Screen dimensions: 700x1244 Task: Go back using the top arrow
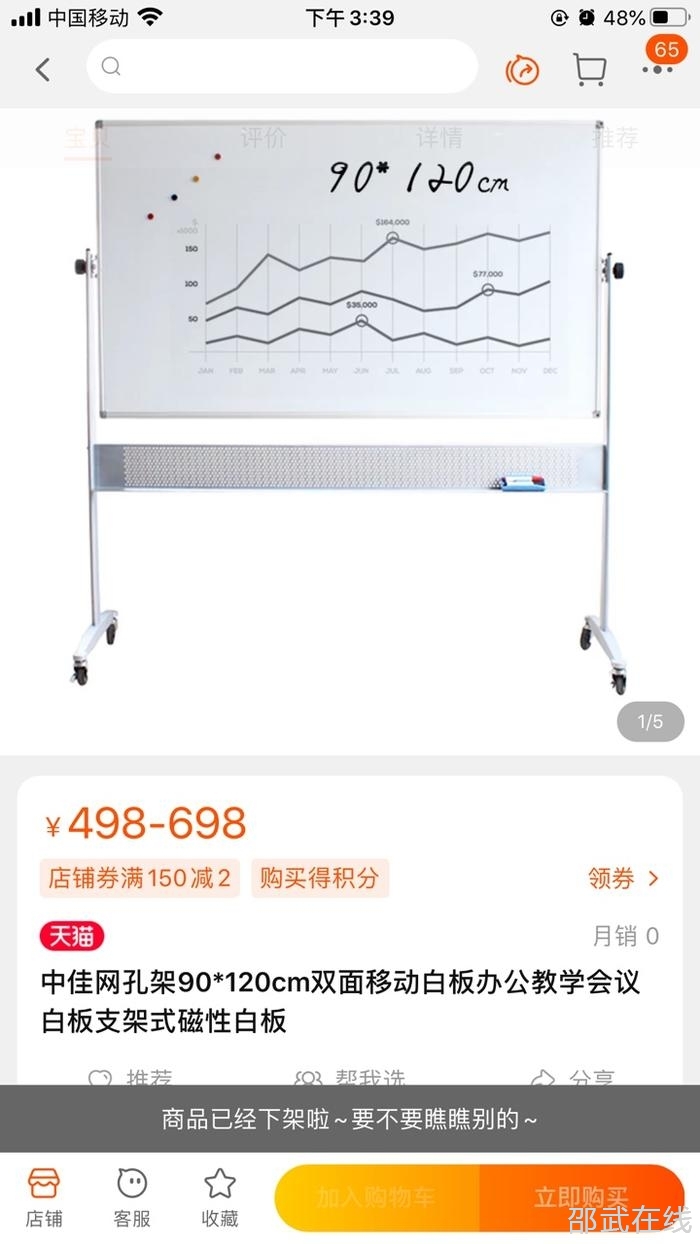[42, 69]
